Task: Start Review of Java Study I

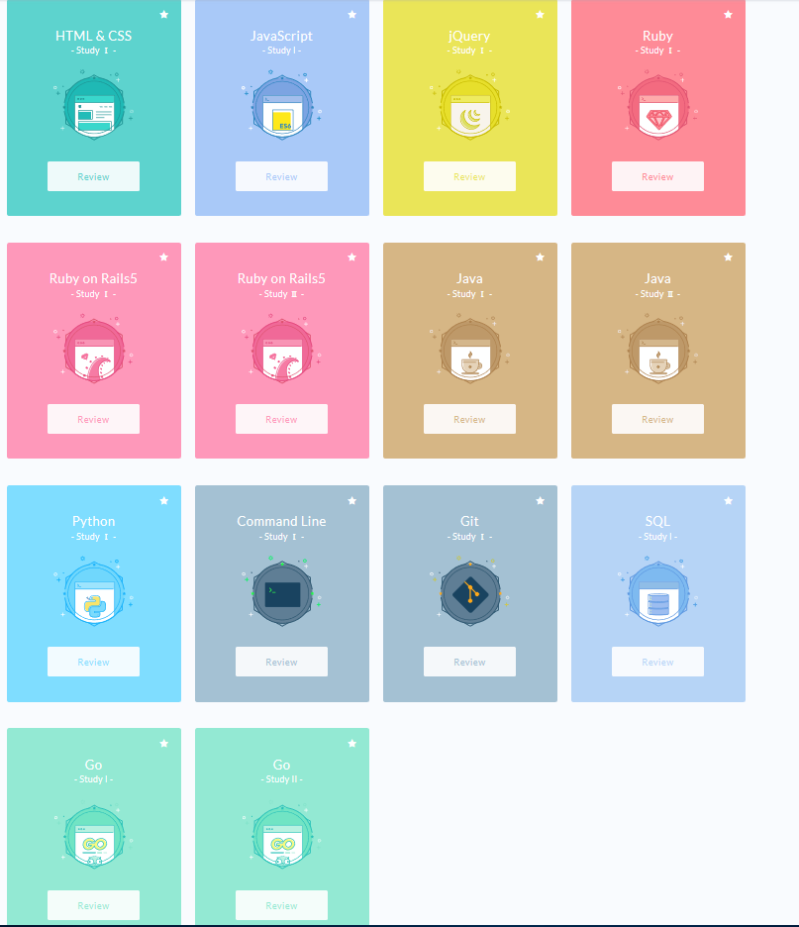Action: coord(469,419)
